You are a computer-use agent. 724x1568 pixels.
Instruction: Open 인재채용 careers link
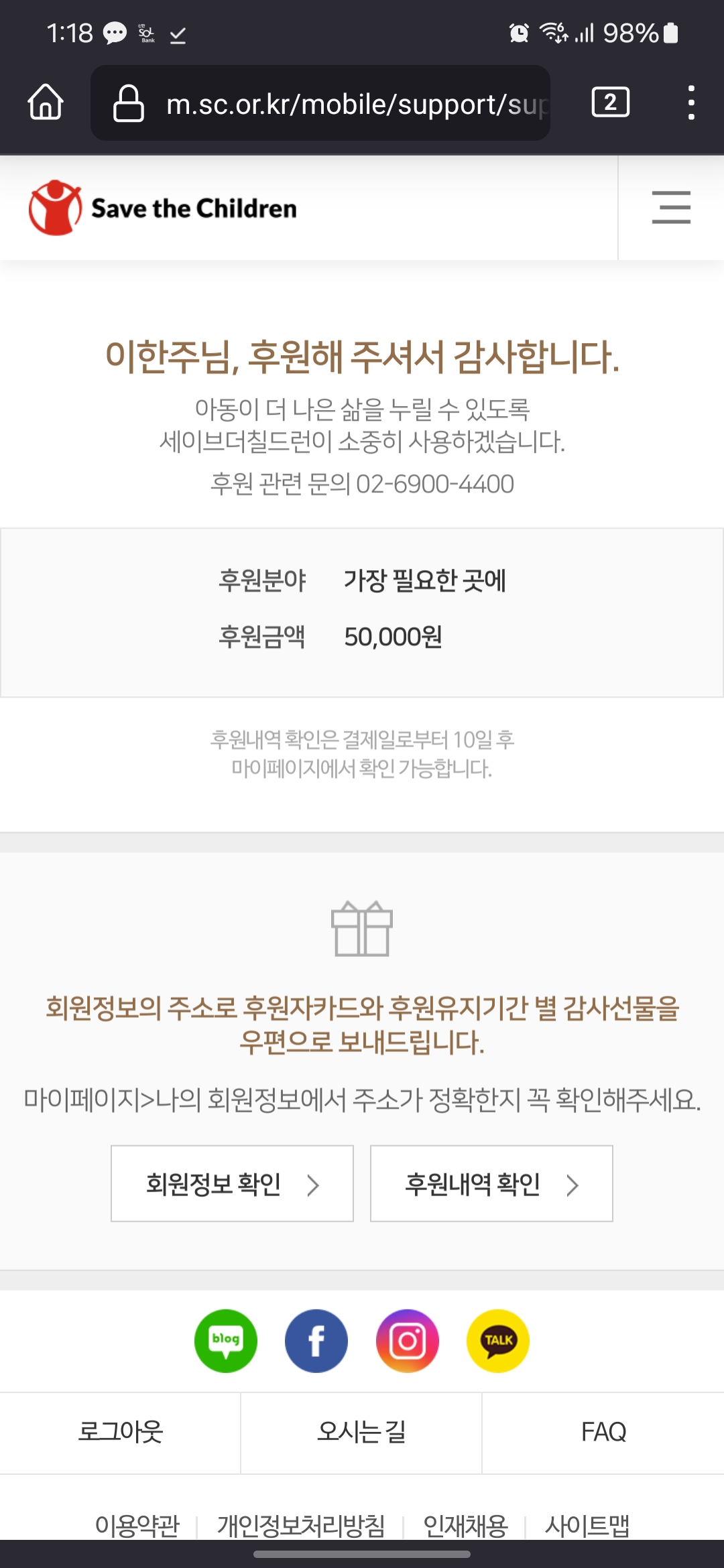point(465,1526)
